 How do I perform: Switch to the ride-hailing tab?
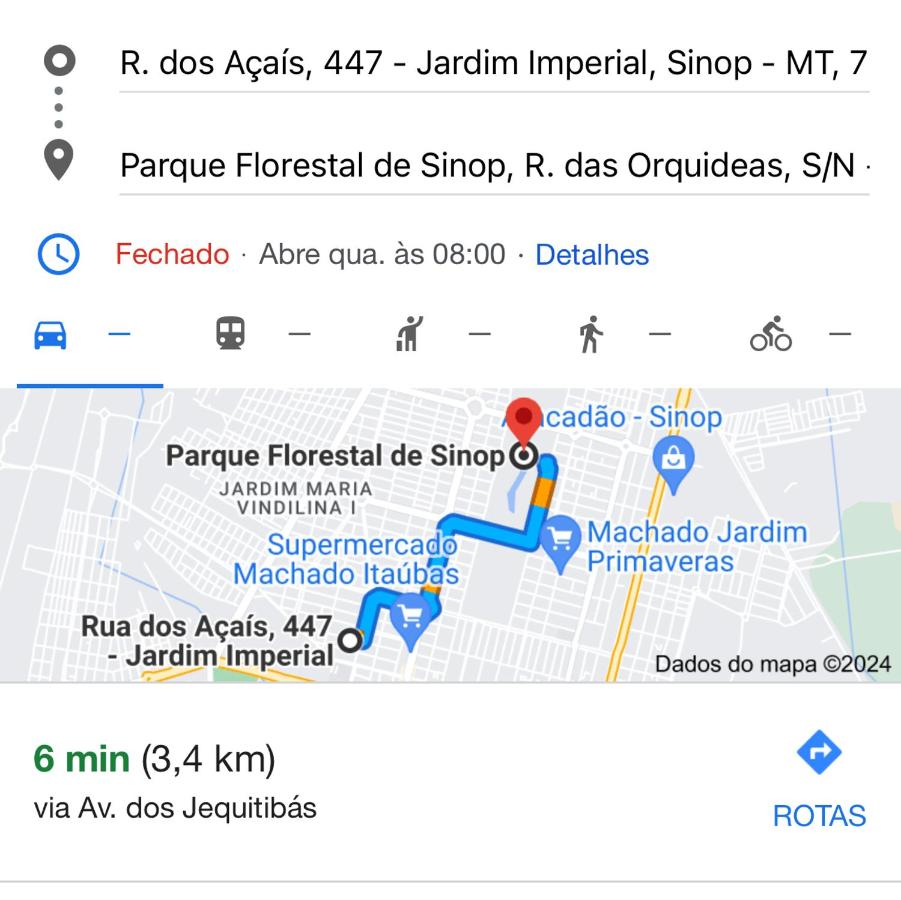(x=440, y=335)
